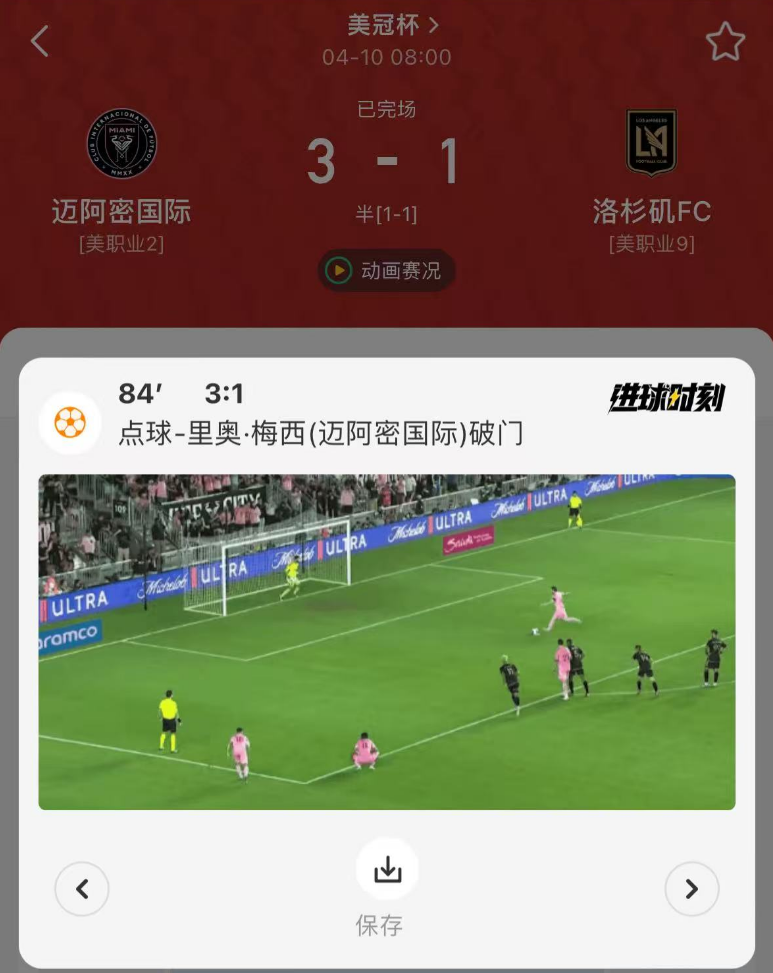Favorite this match with the star icon
773x973 pixels.
coord(725,42)
